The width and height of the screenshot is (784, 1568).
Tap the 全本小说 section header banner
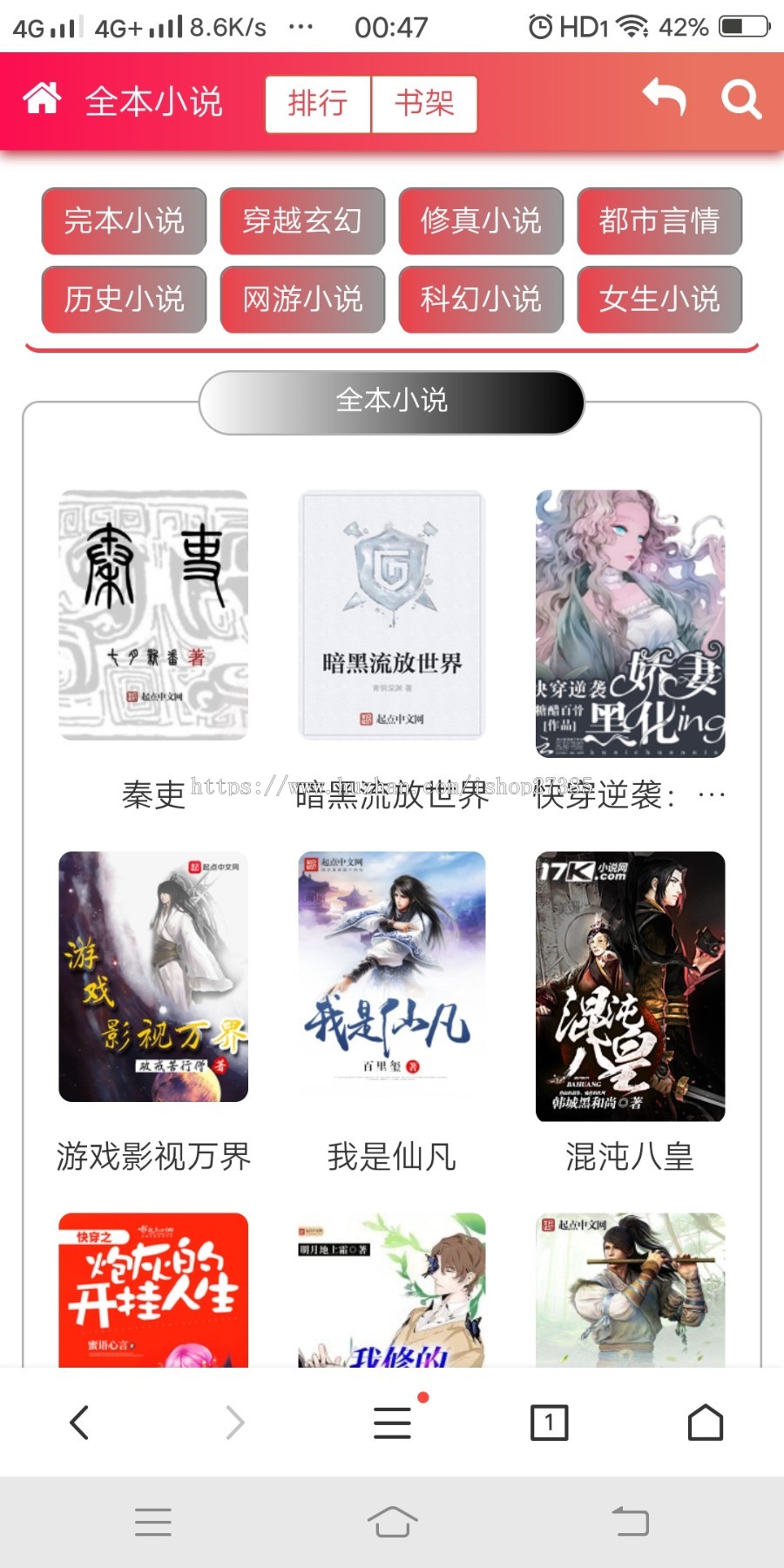click(391, 402)
